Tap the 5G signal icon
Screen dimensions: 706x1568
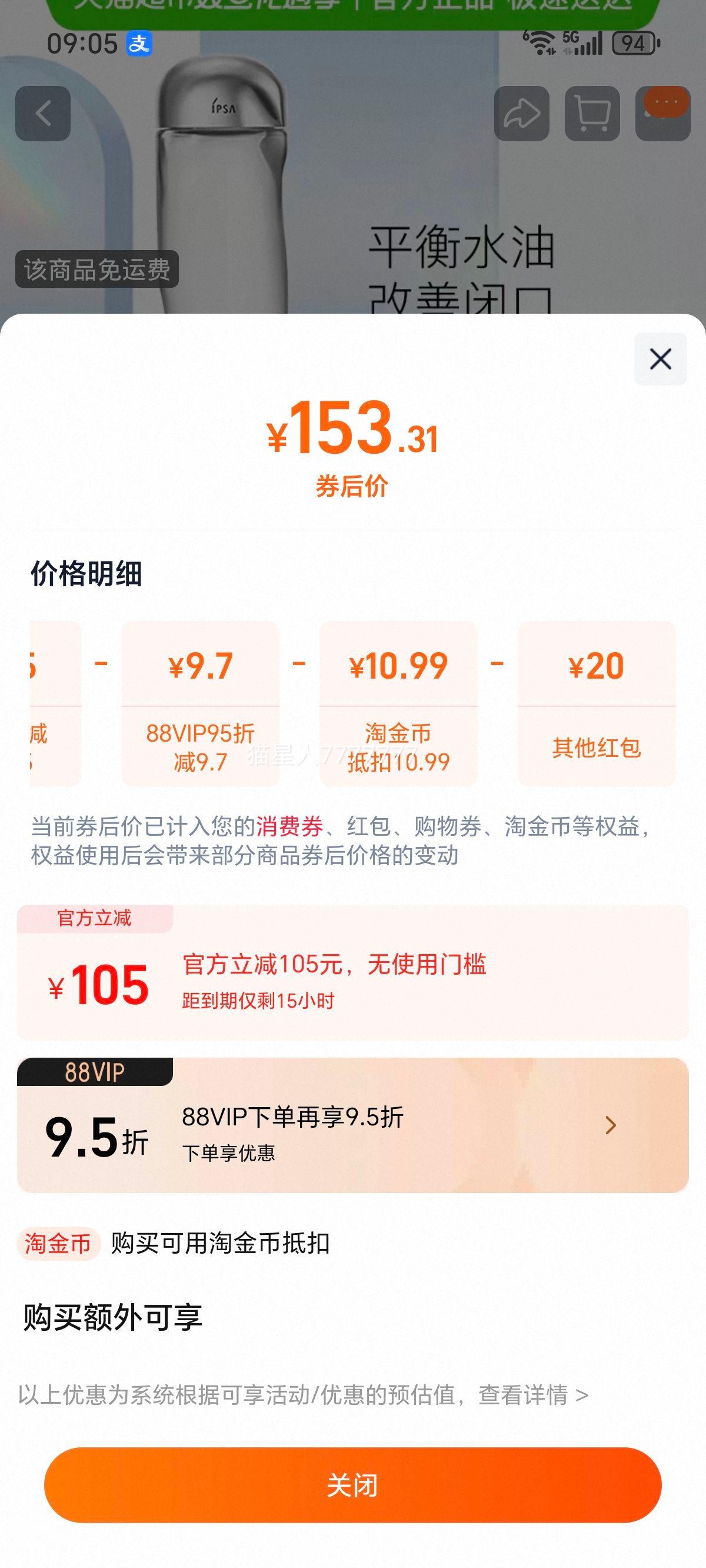click(x=585, y=44)
